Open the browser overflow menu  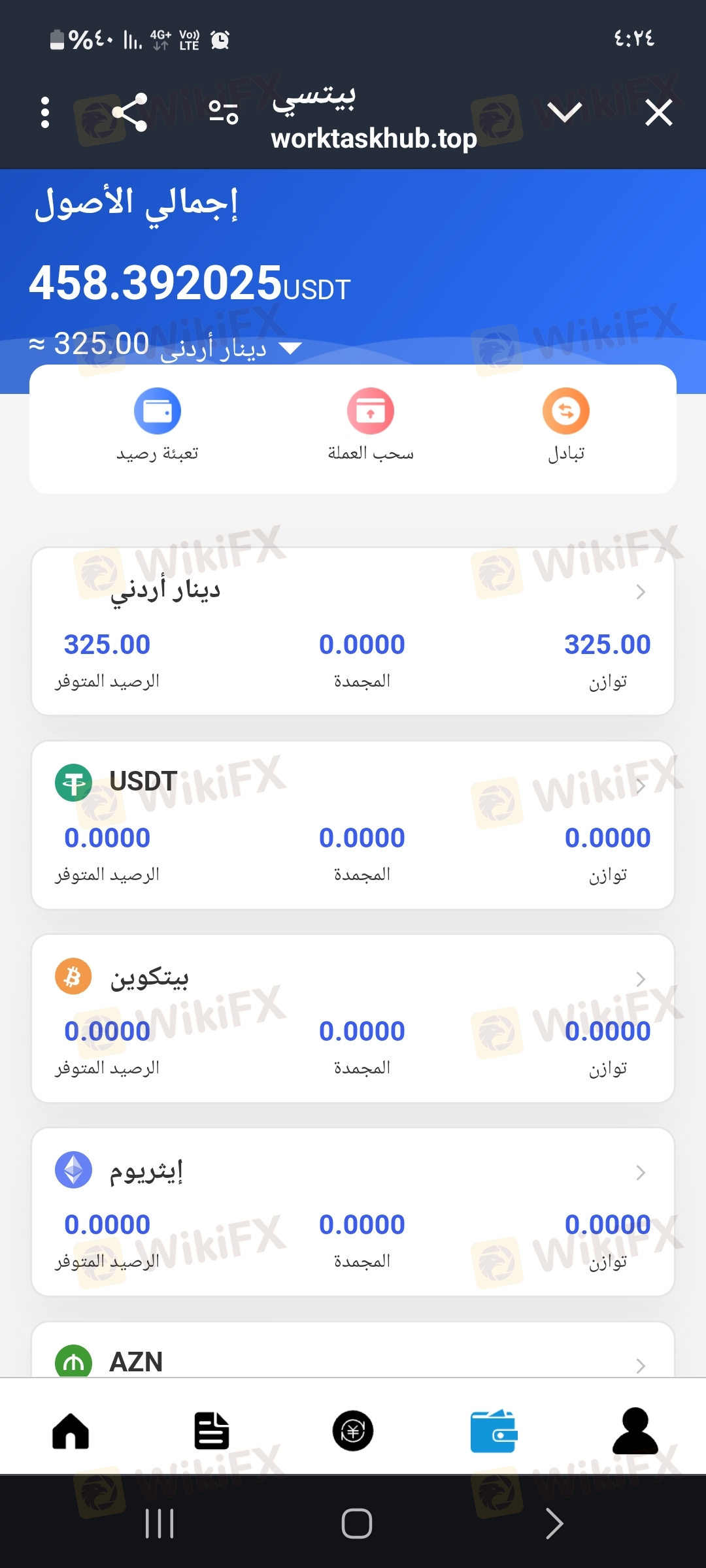pyautogui.click(x=45, y=112)
